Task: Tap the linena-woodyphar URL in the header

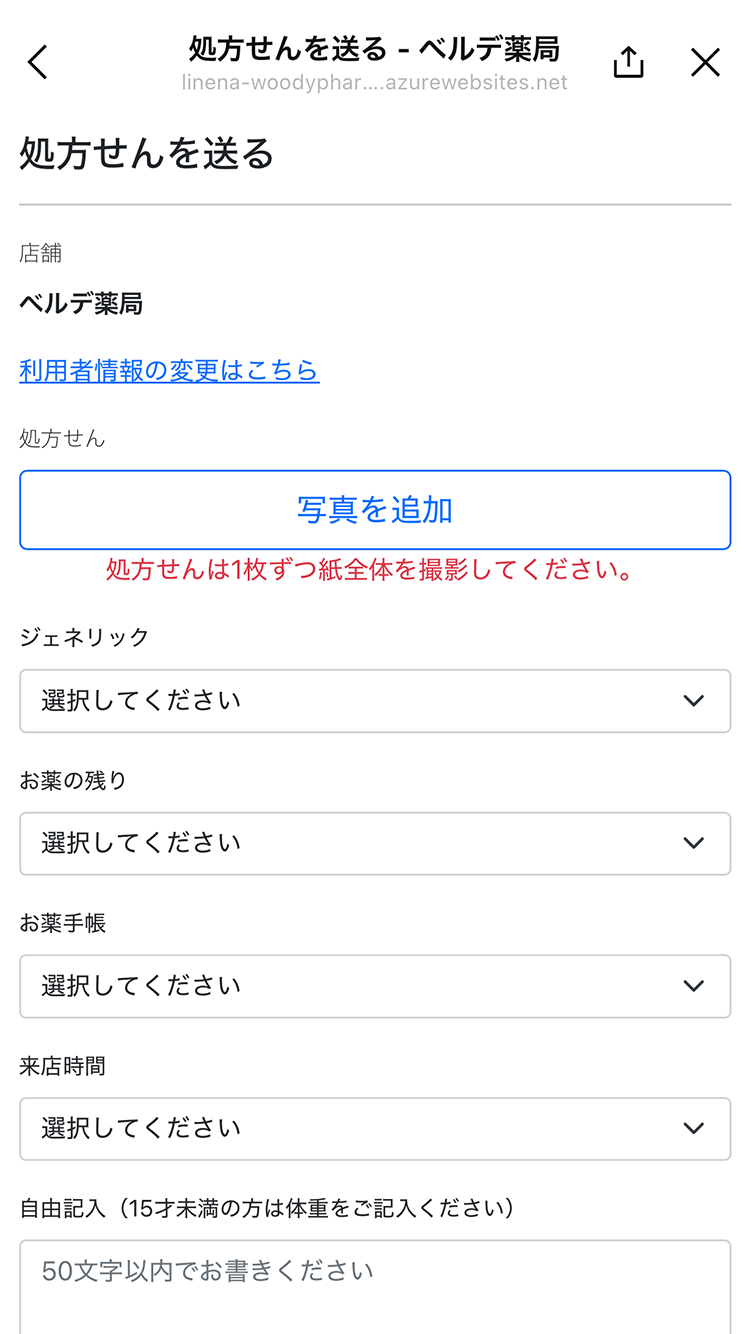Action: point(375,84)
